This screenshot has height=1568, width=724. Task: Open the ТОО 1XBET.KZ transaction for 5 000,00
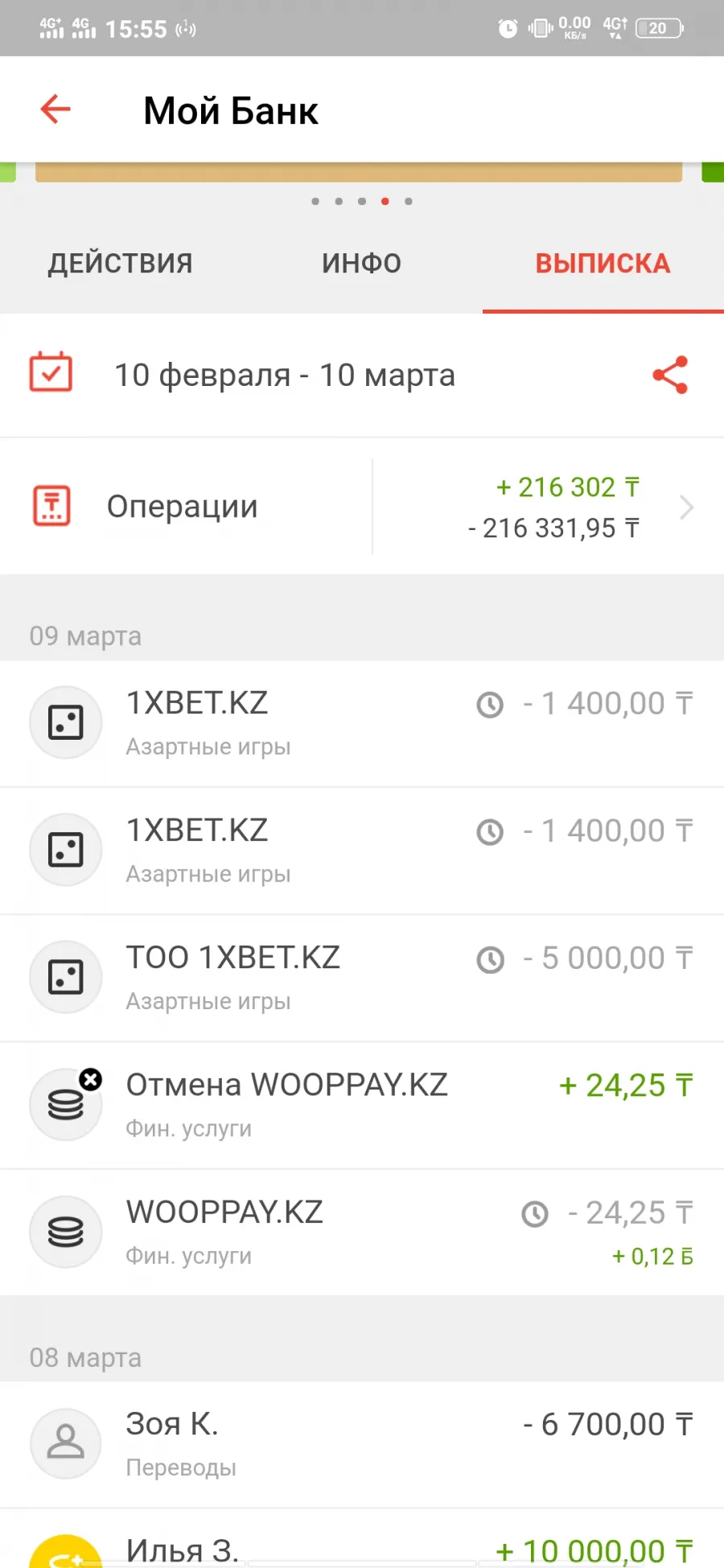[x=362, y=978]
